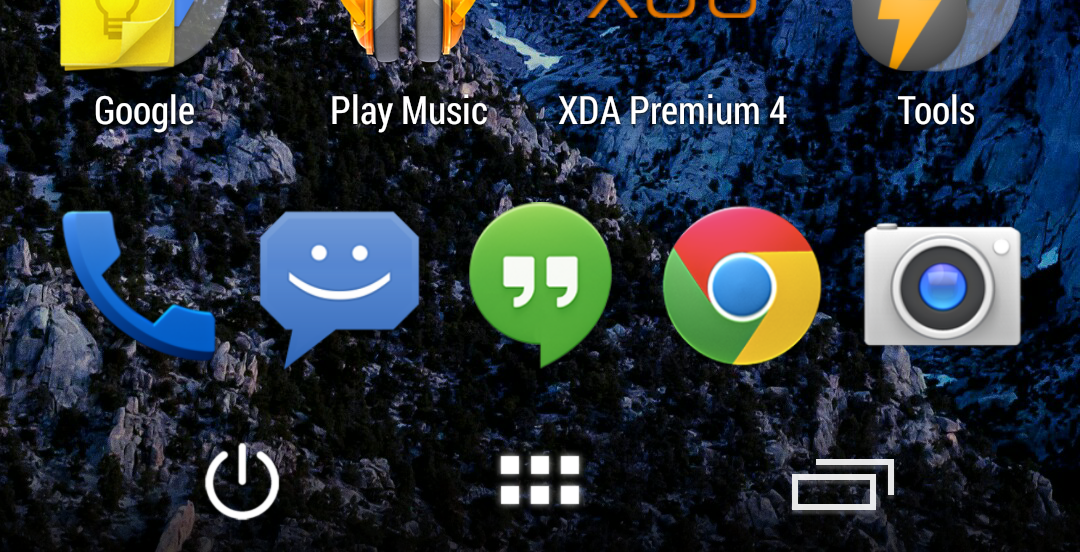Show the recent apps
1080x552 pixels.
842,486
